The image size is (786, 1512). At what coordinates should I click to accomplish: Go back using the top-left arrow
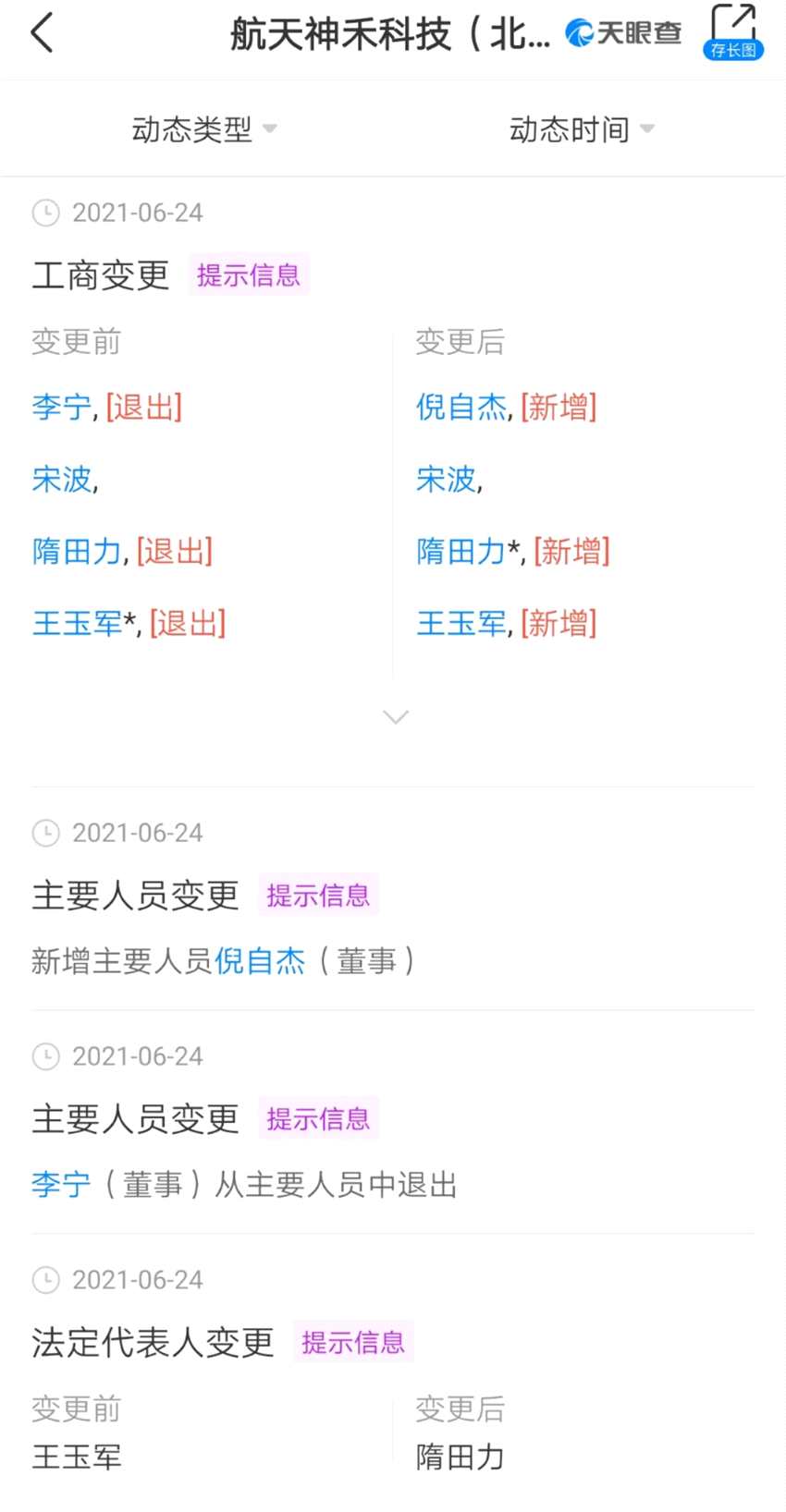[43, 34]
